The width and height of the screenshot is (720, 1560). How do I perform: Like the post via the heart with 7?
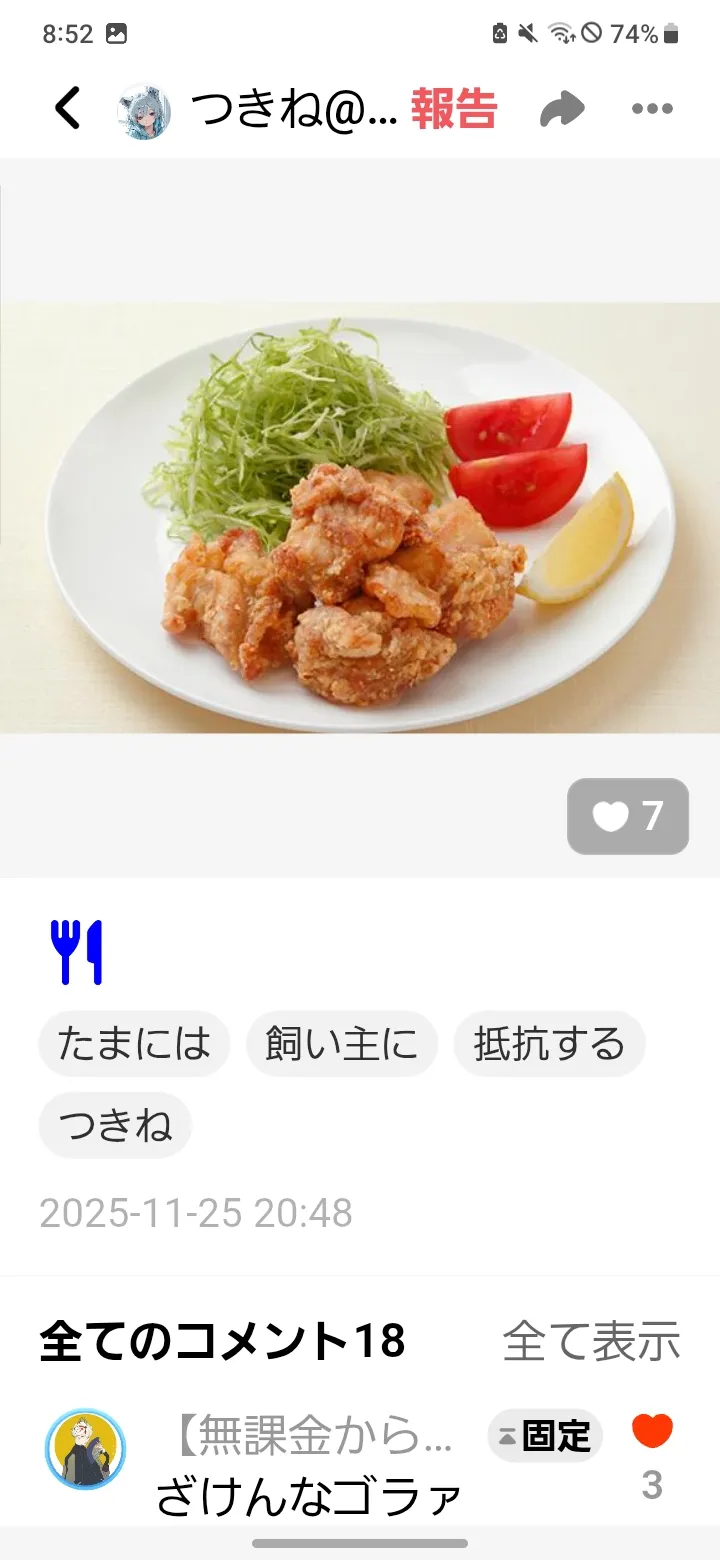click(x=628, y=816)
